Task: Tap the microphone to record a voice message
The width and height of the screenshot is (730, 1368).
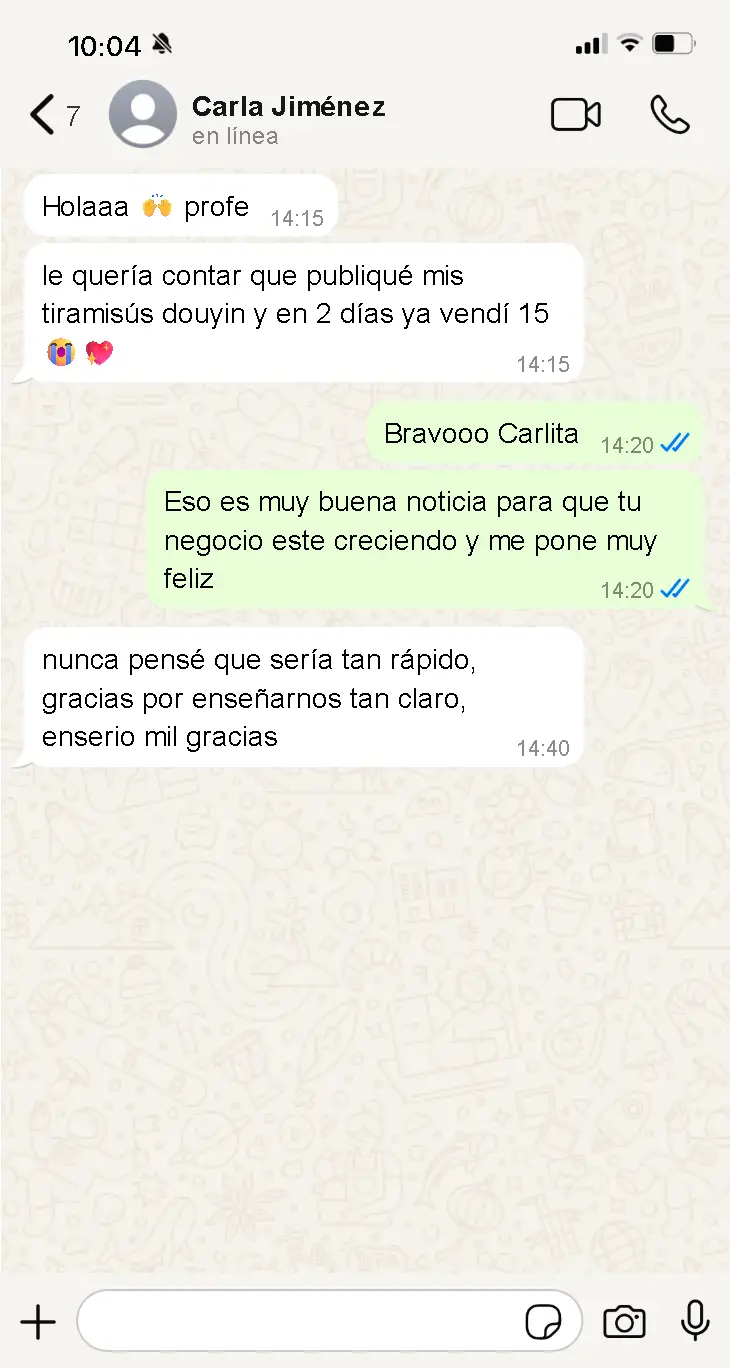Action: tap(695, 1322)
